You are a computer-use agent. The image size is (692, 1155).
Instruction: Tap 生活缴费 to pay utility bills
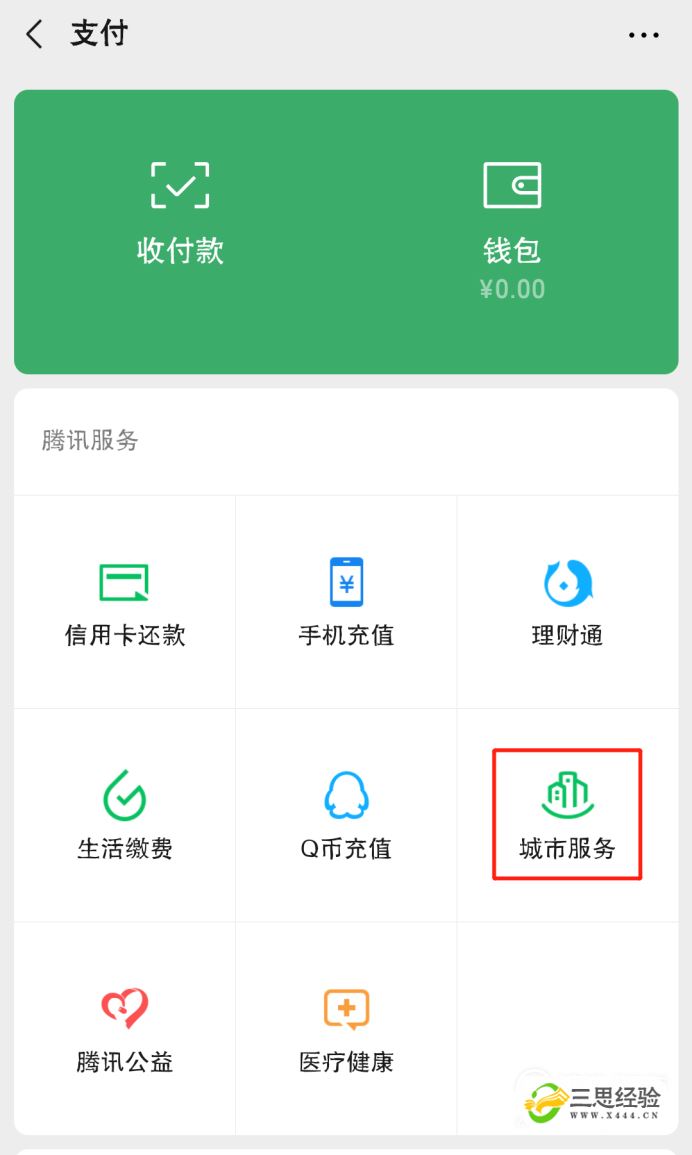coord(125,815)
